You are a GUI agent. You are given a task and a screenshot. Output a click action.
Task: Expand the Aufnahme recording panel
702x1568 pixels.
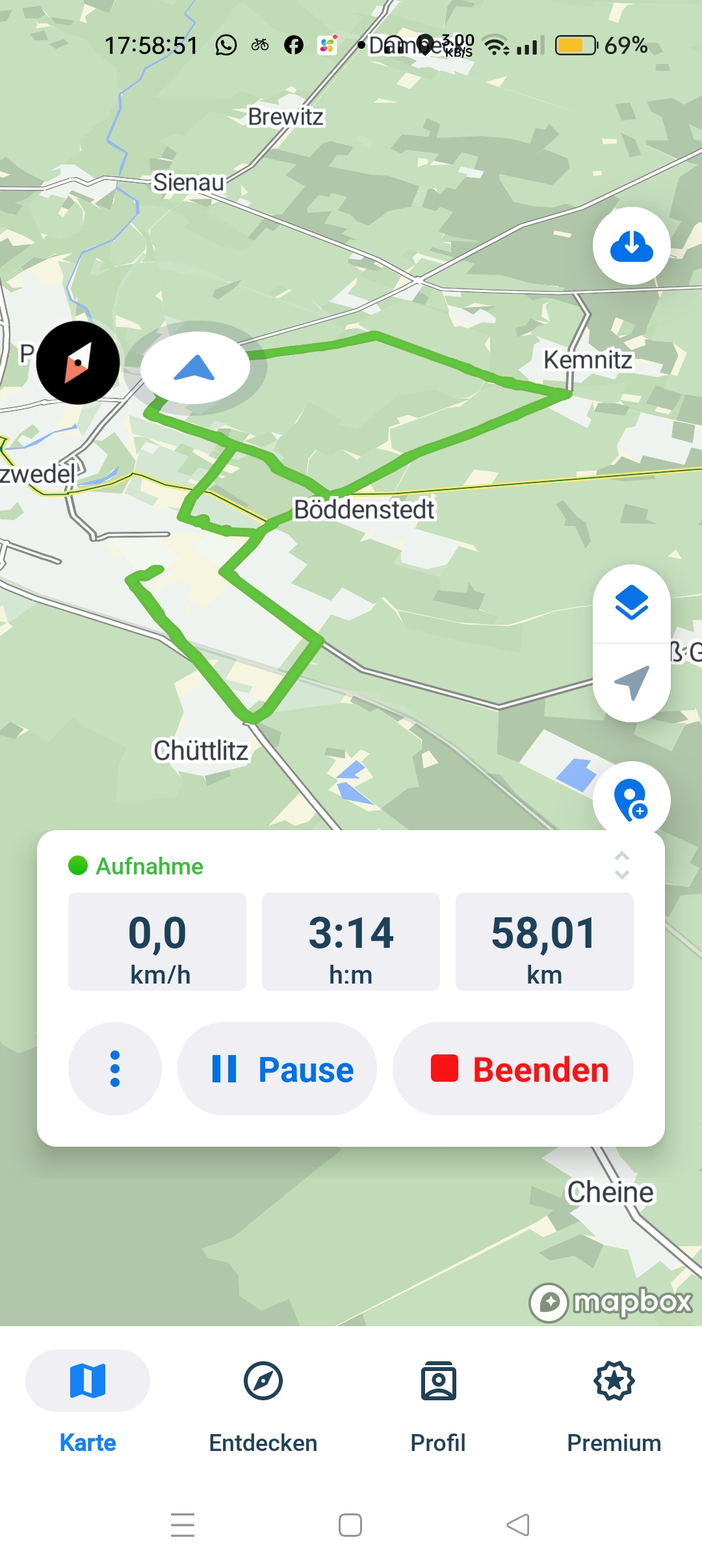pyautogui.click(x=621, y=865)
